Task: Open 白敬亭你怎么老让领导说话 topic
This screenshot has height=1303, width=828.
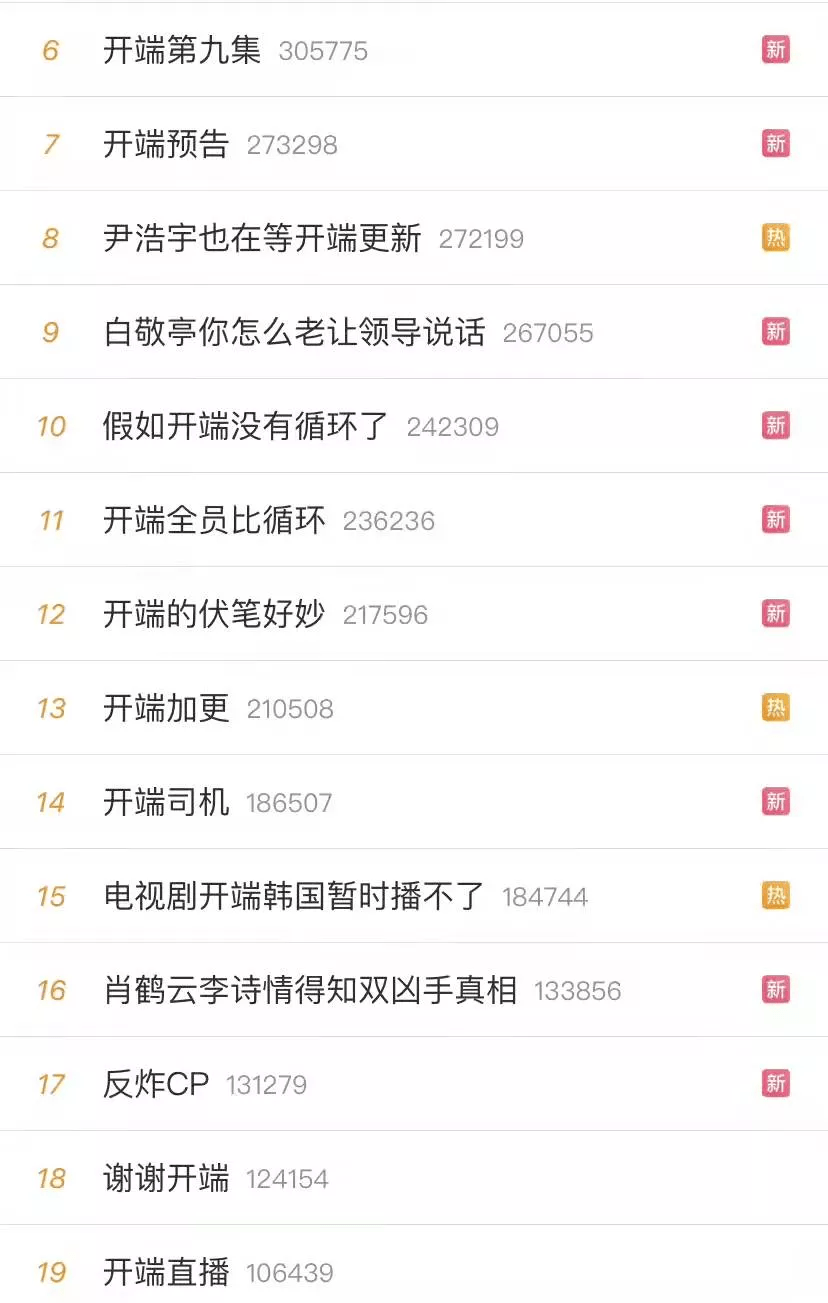Action: [294, 332]
